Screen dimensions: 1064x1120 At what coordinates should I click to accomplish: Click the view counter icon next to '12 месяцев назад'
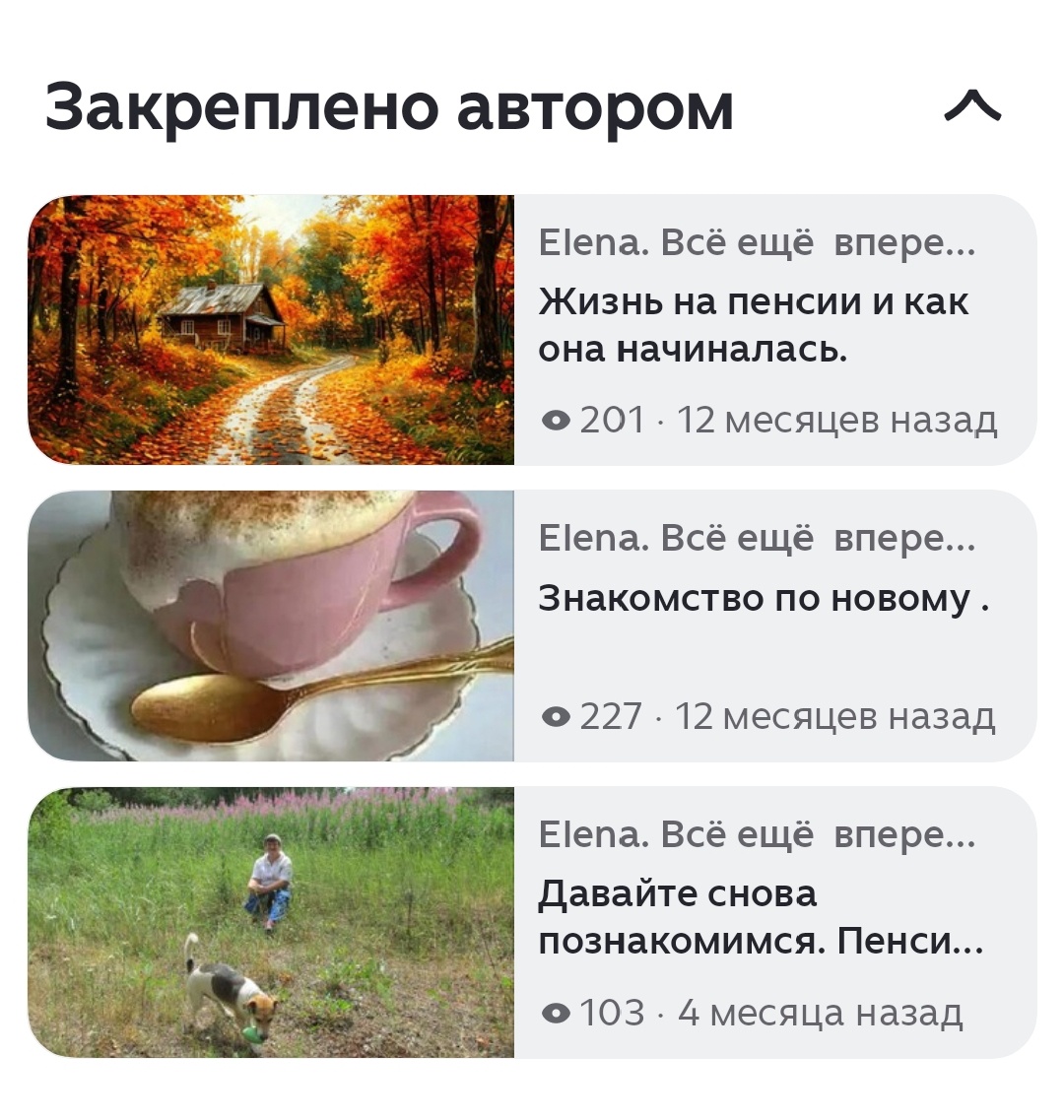[x=558, y=419]
